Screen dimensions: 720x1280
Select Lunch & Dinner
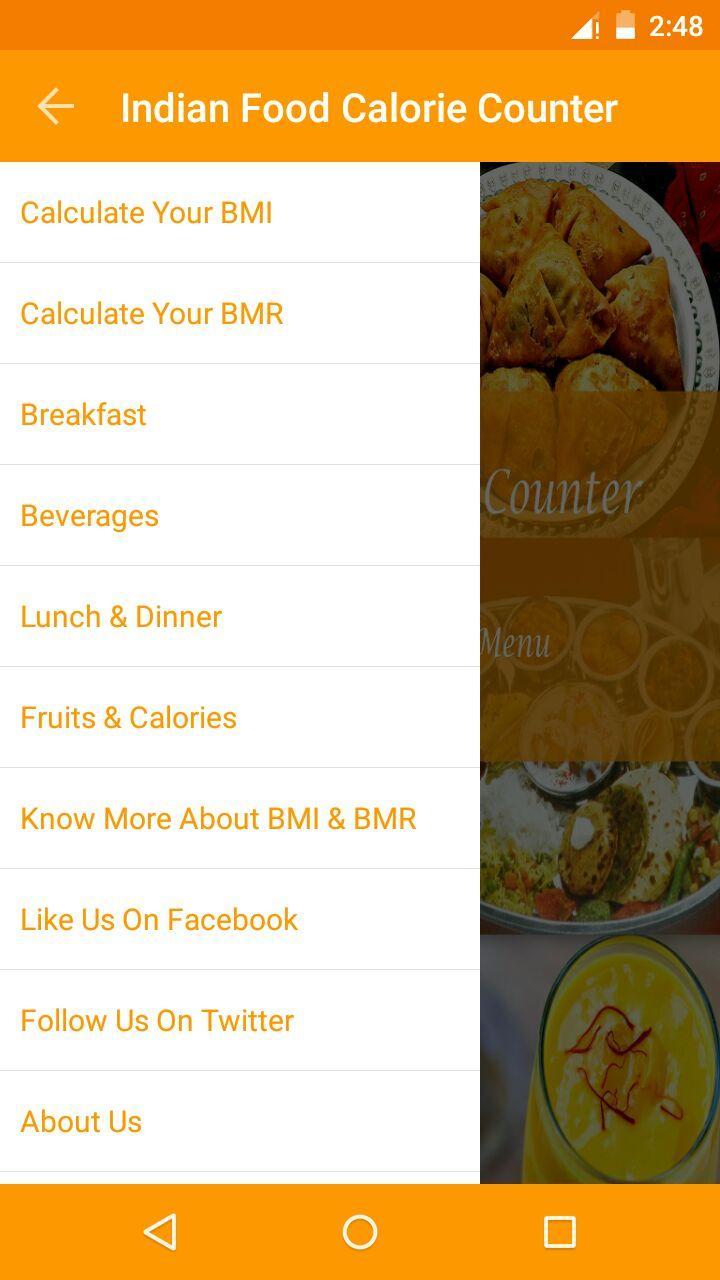121,616
